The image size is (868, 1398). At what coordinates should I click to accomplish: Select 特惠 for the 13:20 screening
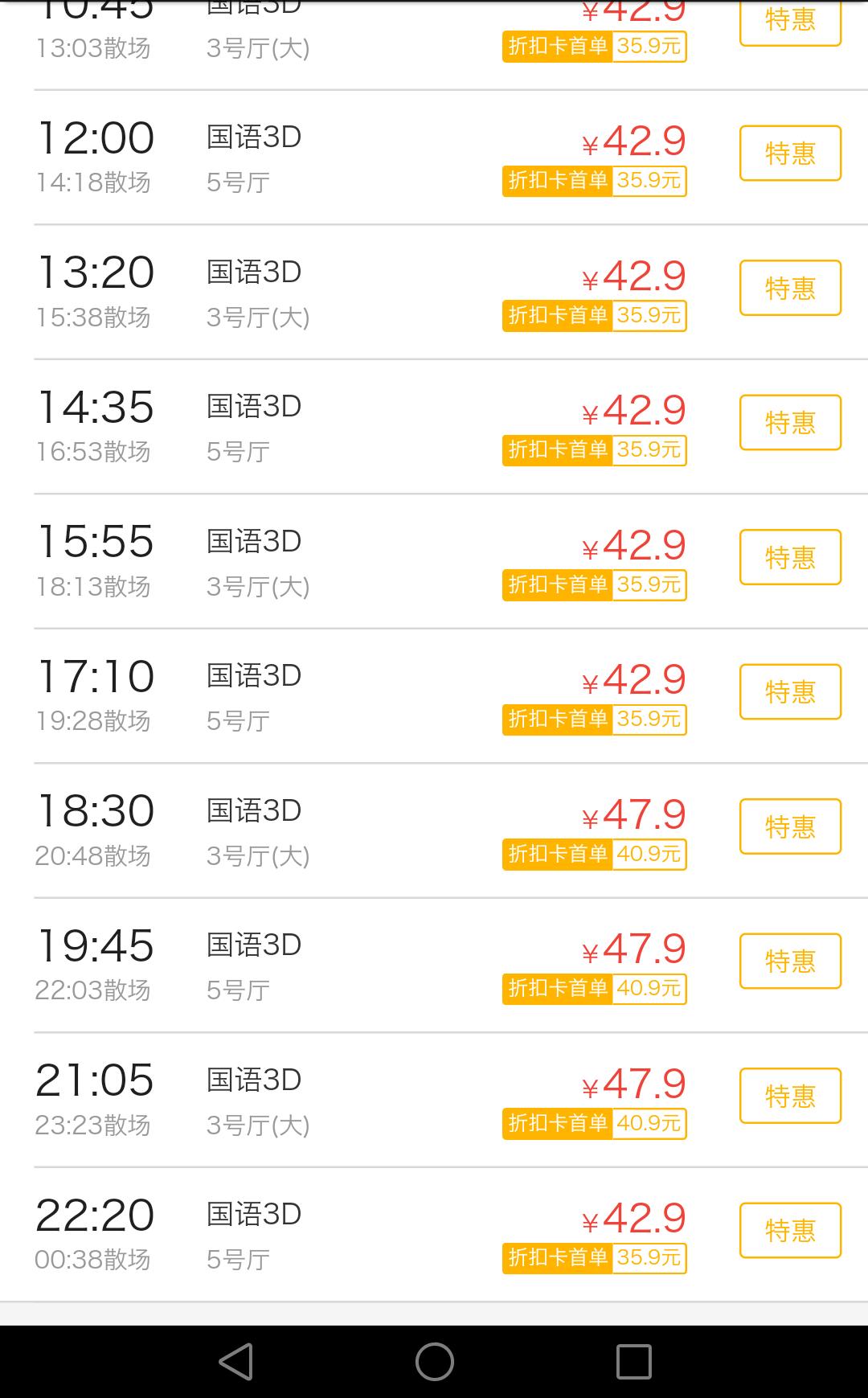tap(790, 288)
